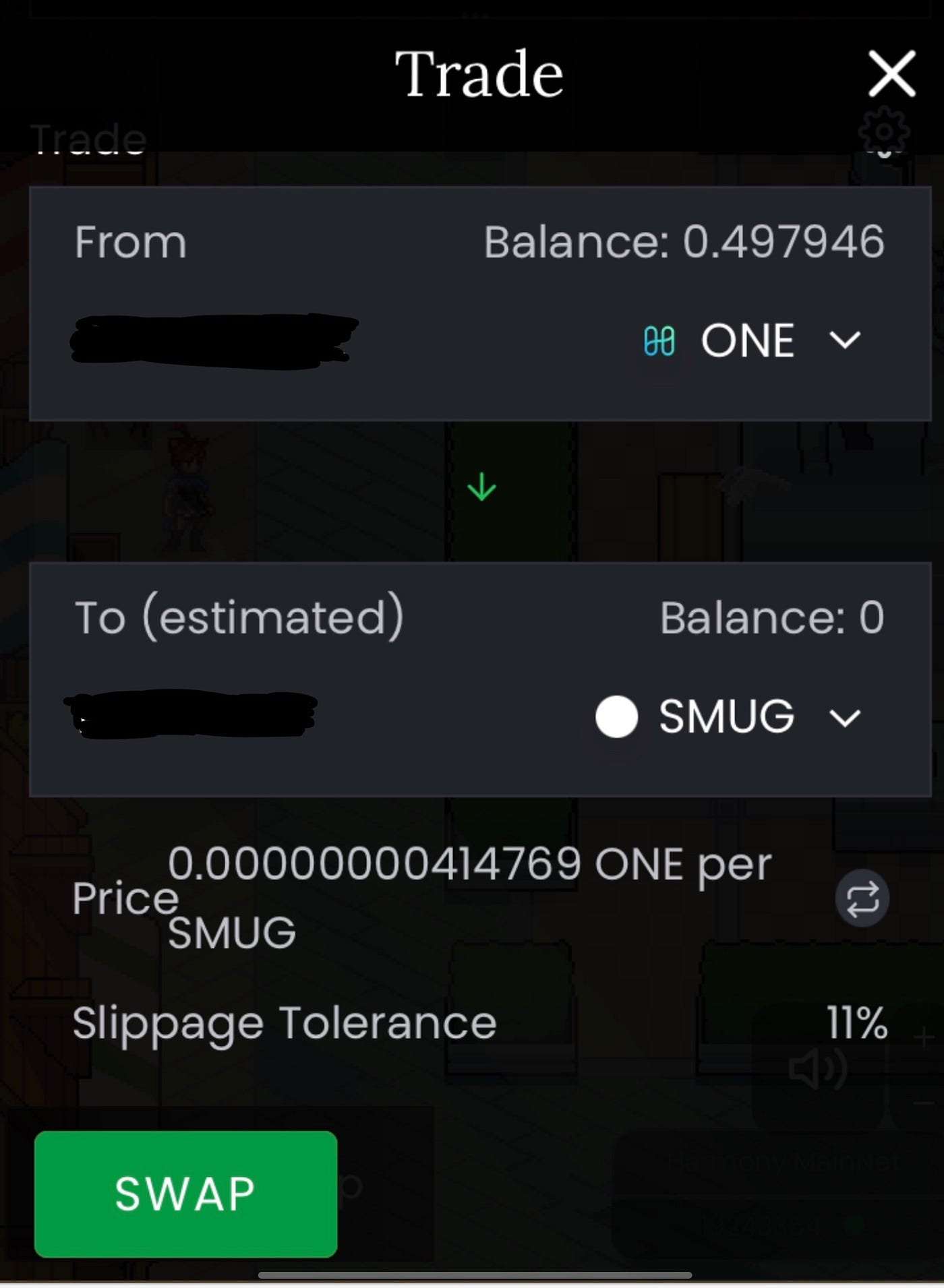Tap the green SWAP button
This screenshot has height=1288, width=944.
click(x=185, y=1194)
